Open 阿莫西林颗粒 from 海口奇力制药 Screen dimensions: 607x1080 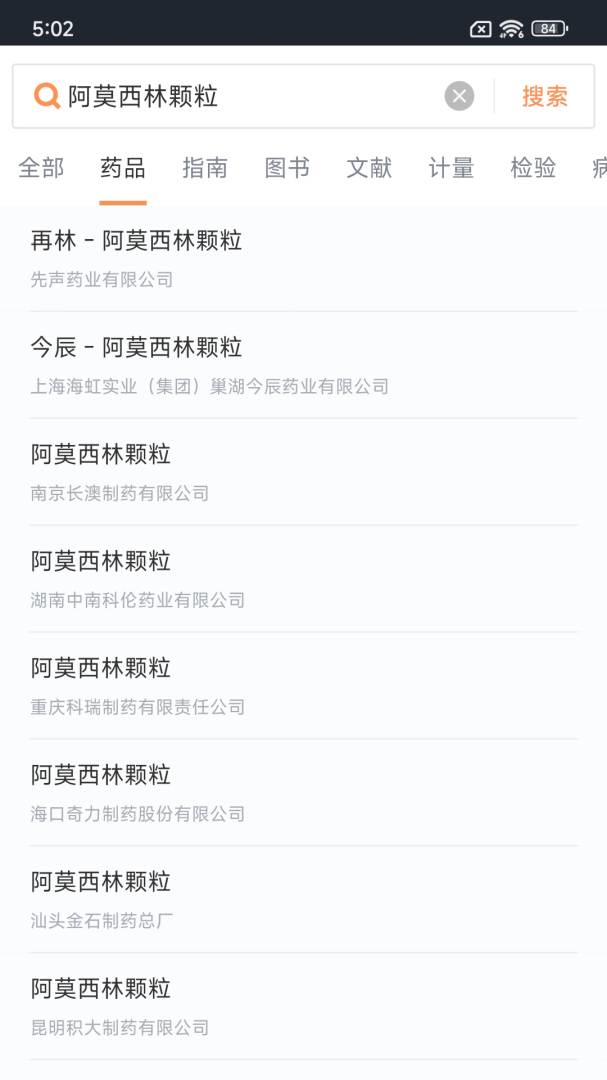[303, 793]
